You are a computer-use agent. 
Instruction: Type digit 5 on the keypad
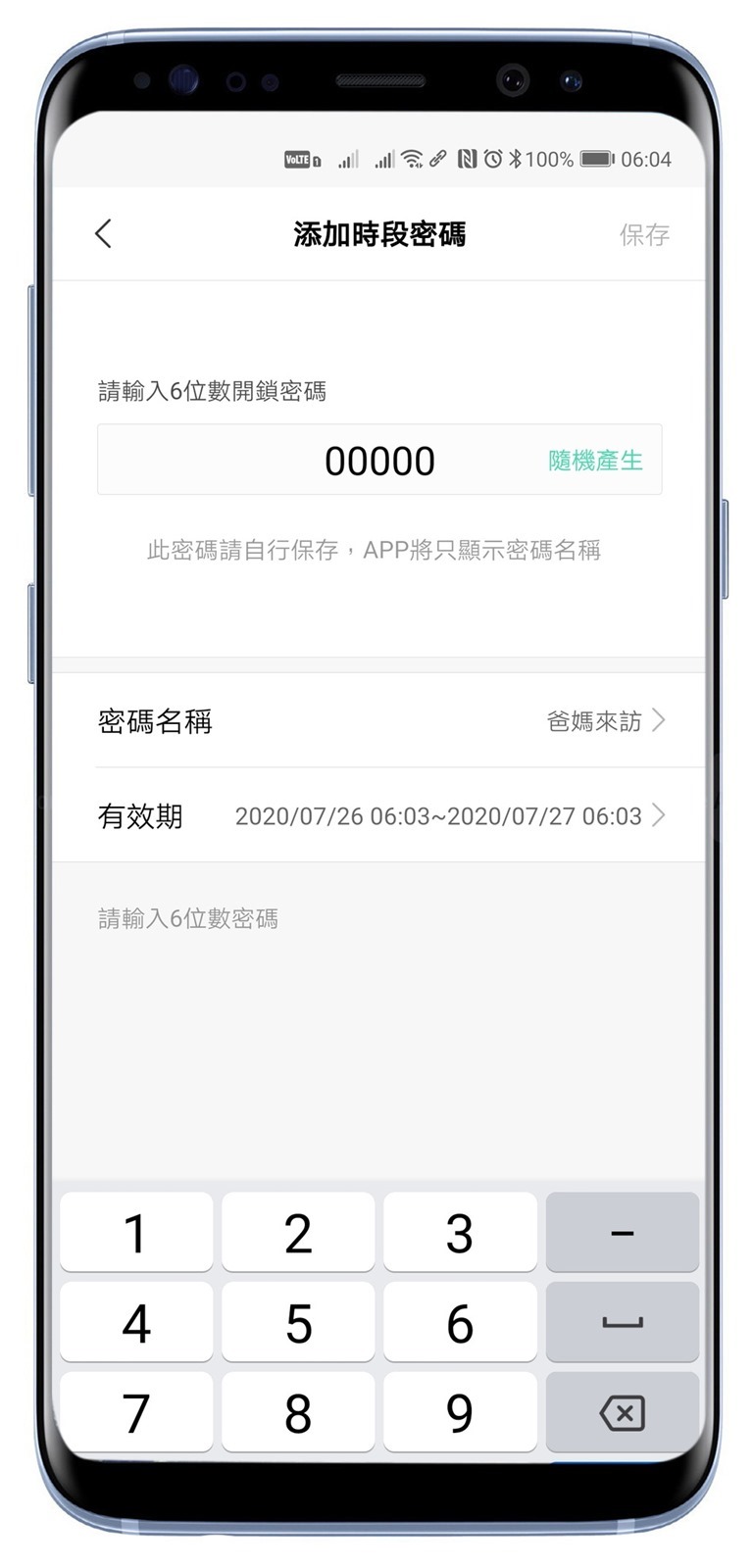tap(298, 1323)
